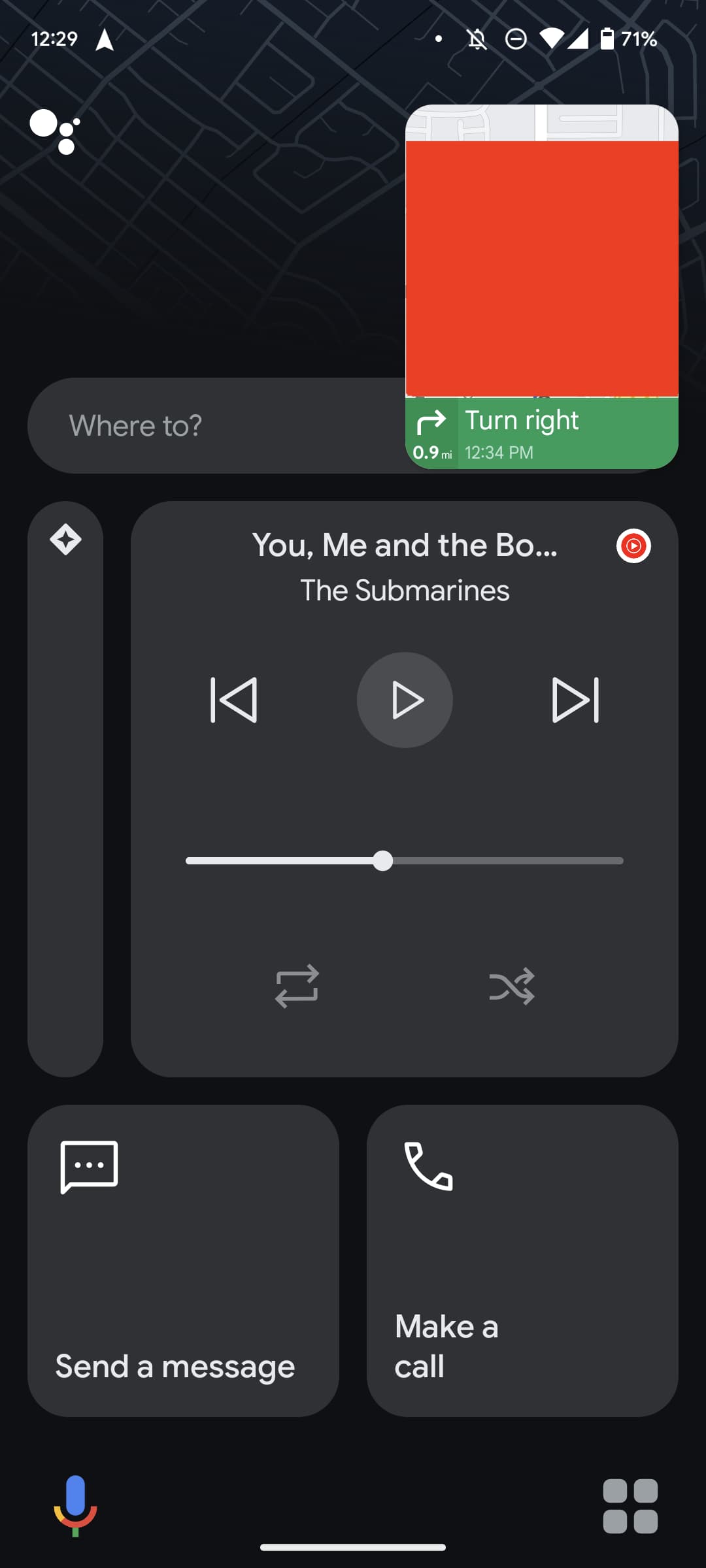706x1568 pixels.
Task: Open the Send a message card
Action: (x=183, y=1261)
